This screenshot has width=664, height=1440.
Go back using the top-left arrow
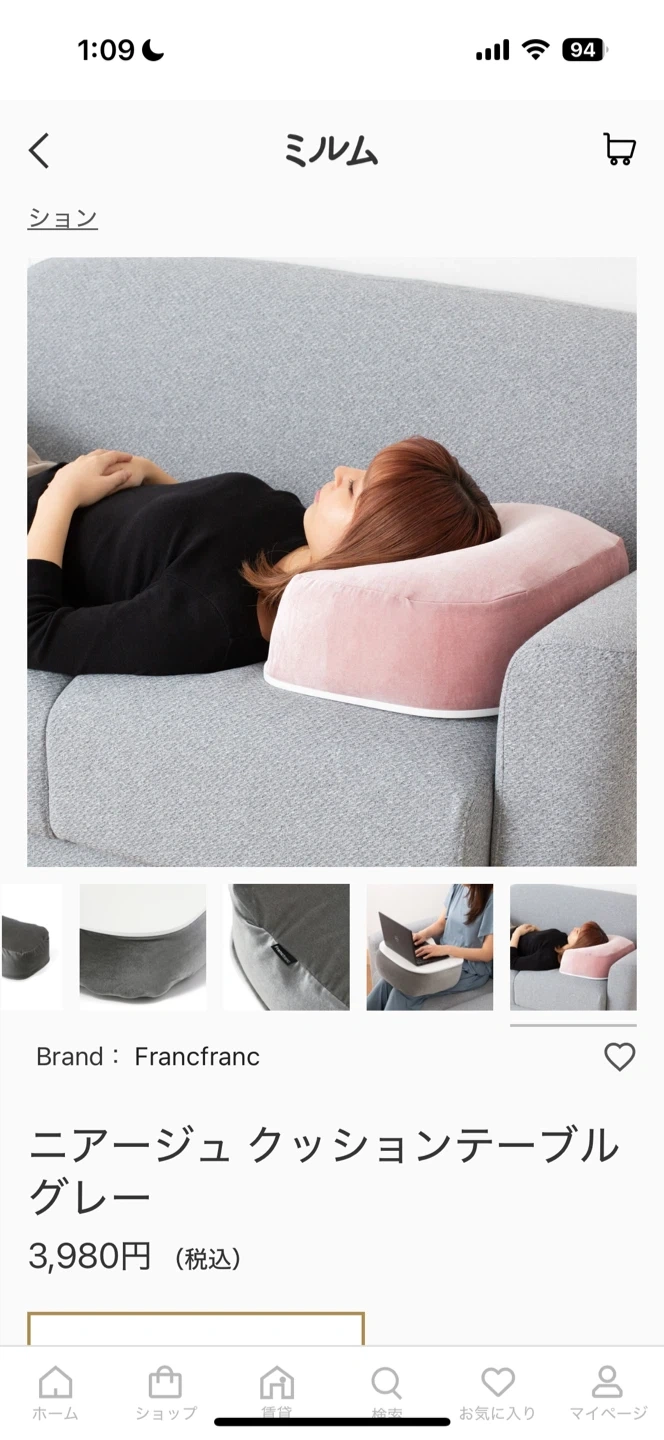tap(39, 151)
